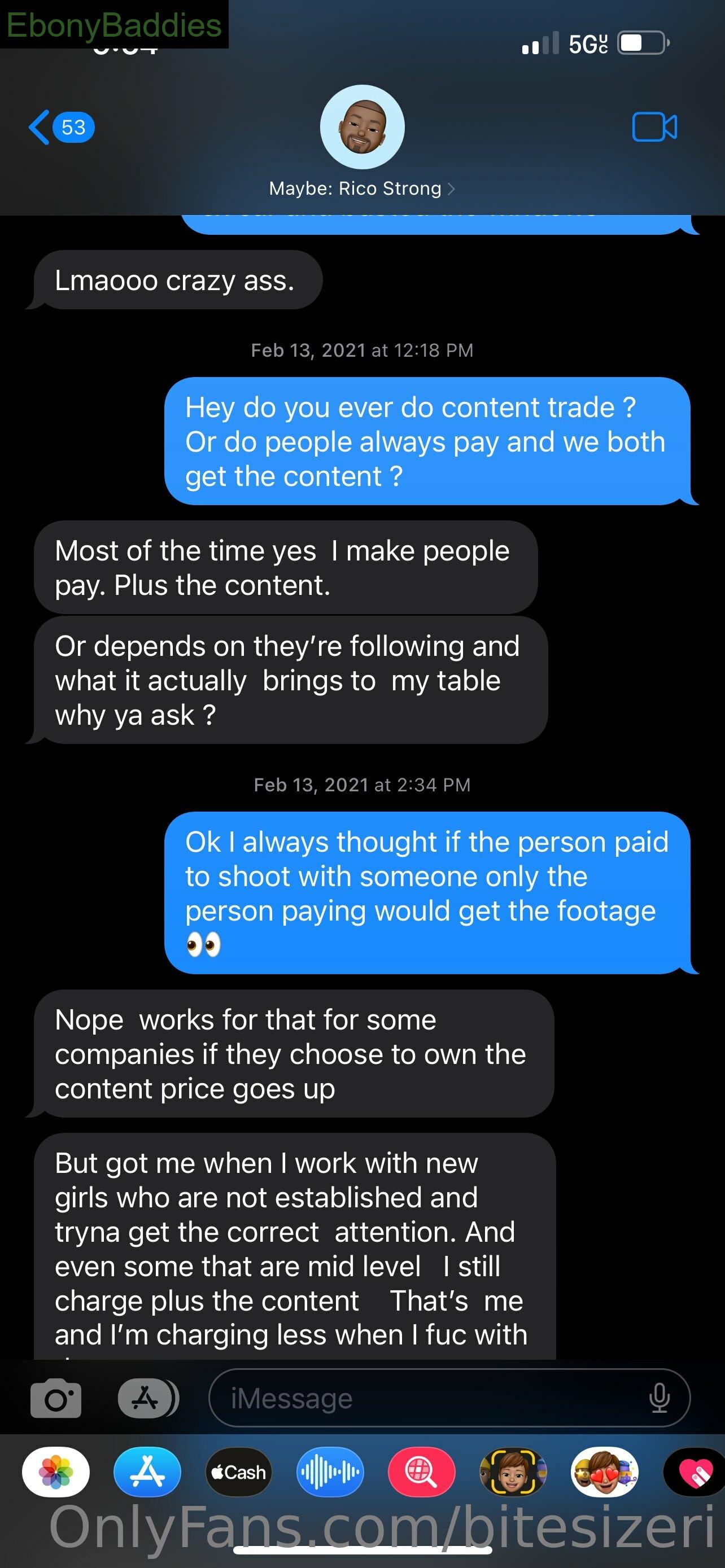Open the camera to attach a photo
Viewport: 725px width, 1568px height.
(x=56, y=1399)
